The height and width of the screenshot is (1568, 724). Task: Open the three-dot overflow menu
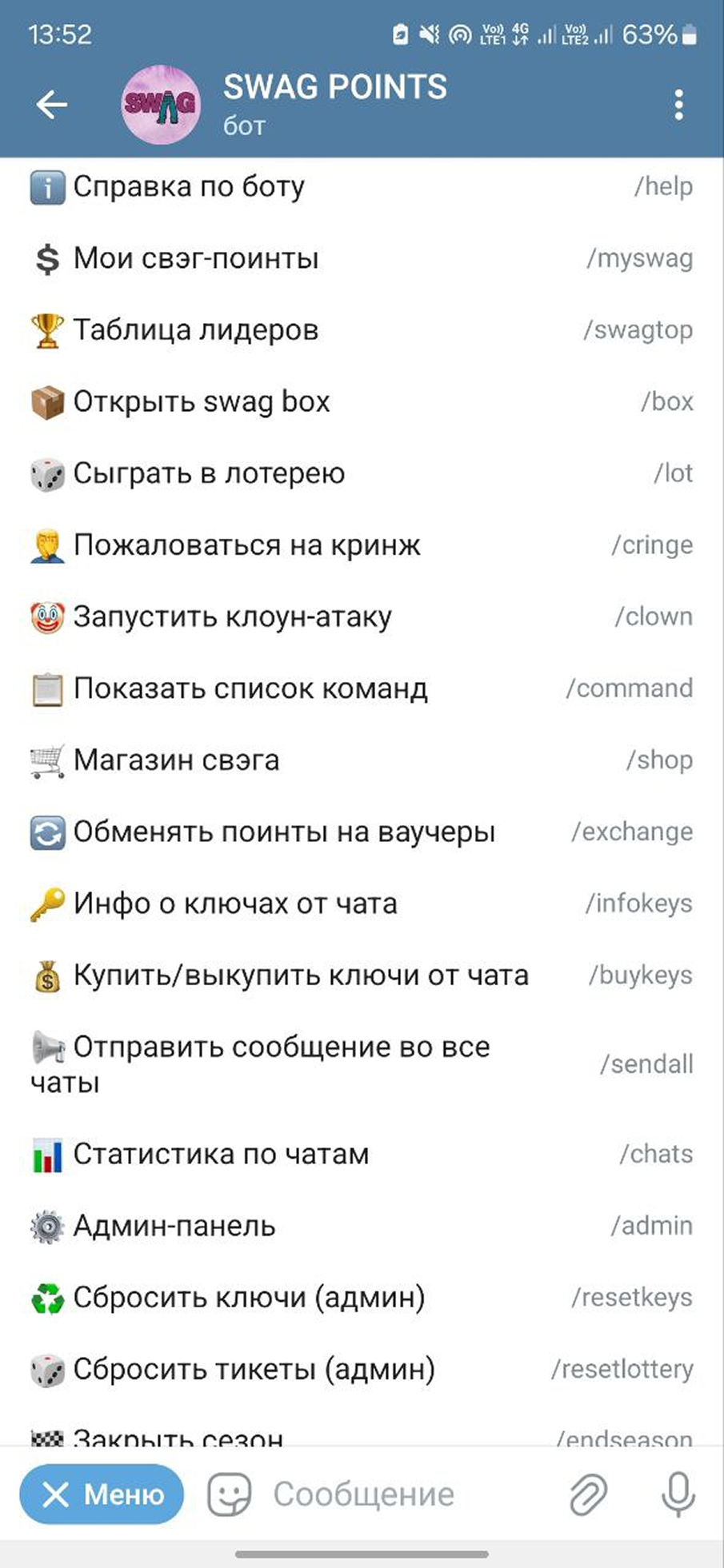(678, 105)
